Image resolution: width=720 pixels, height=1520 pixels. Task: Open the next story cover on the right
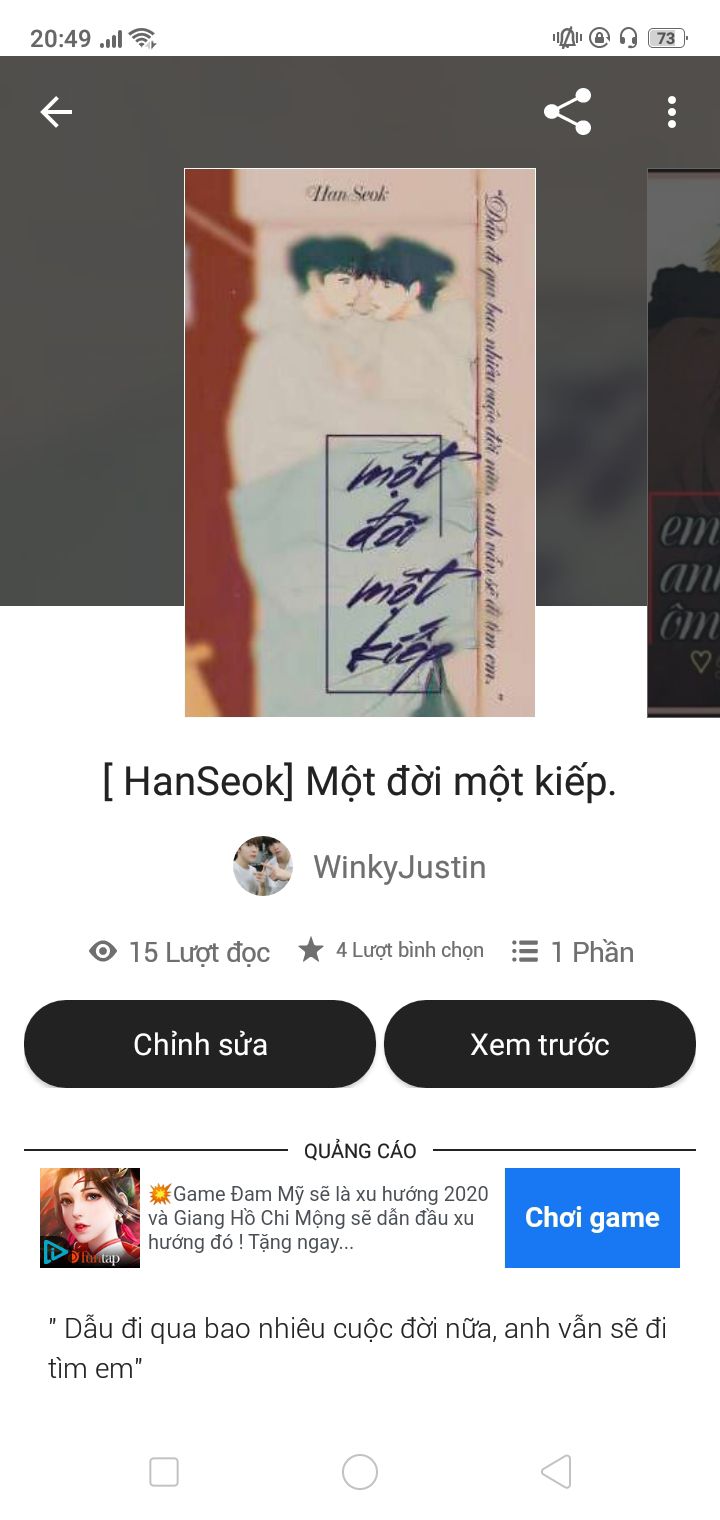pos(684,442)
